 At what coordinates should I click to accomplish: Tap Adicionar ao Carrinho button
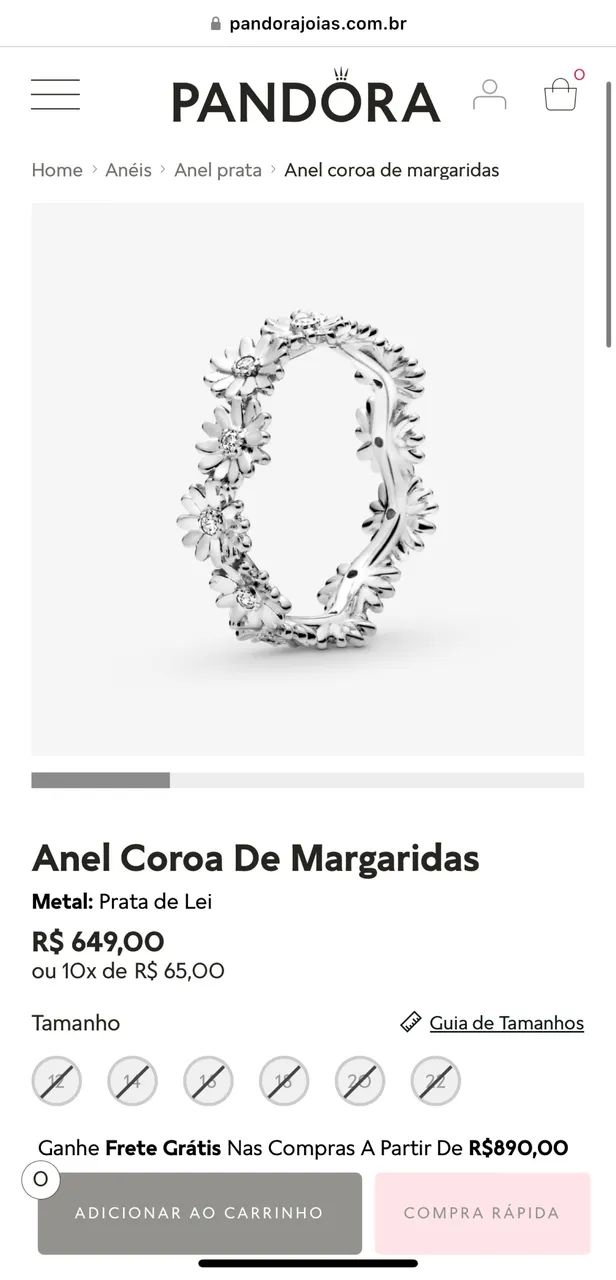pyautogui.click(x=200, y=1213)
